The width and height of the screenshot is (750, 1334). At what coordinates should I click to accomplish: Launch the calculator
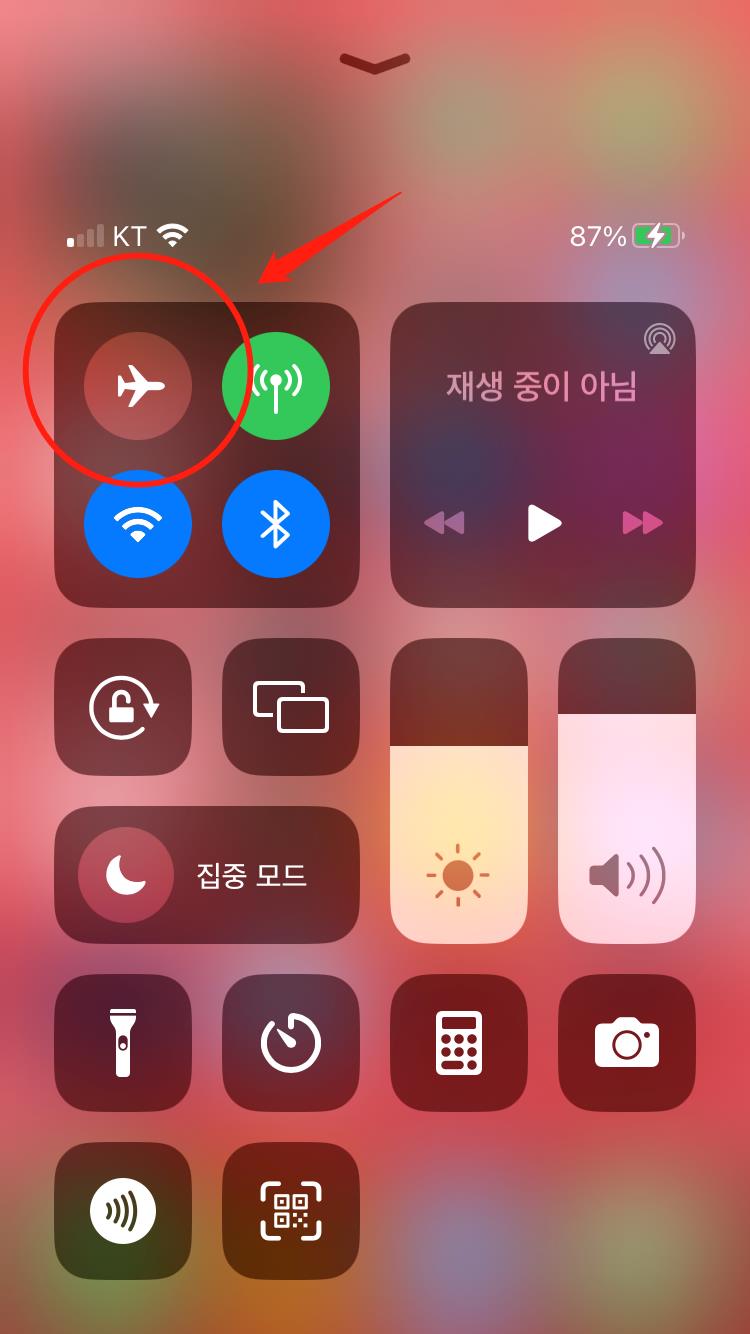pos(459,1043)
